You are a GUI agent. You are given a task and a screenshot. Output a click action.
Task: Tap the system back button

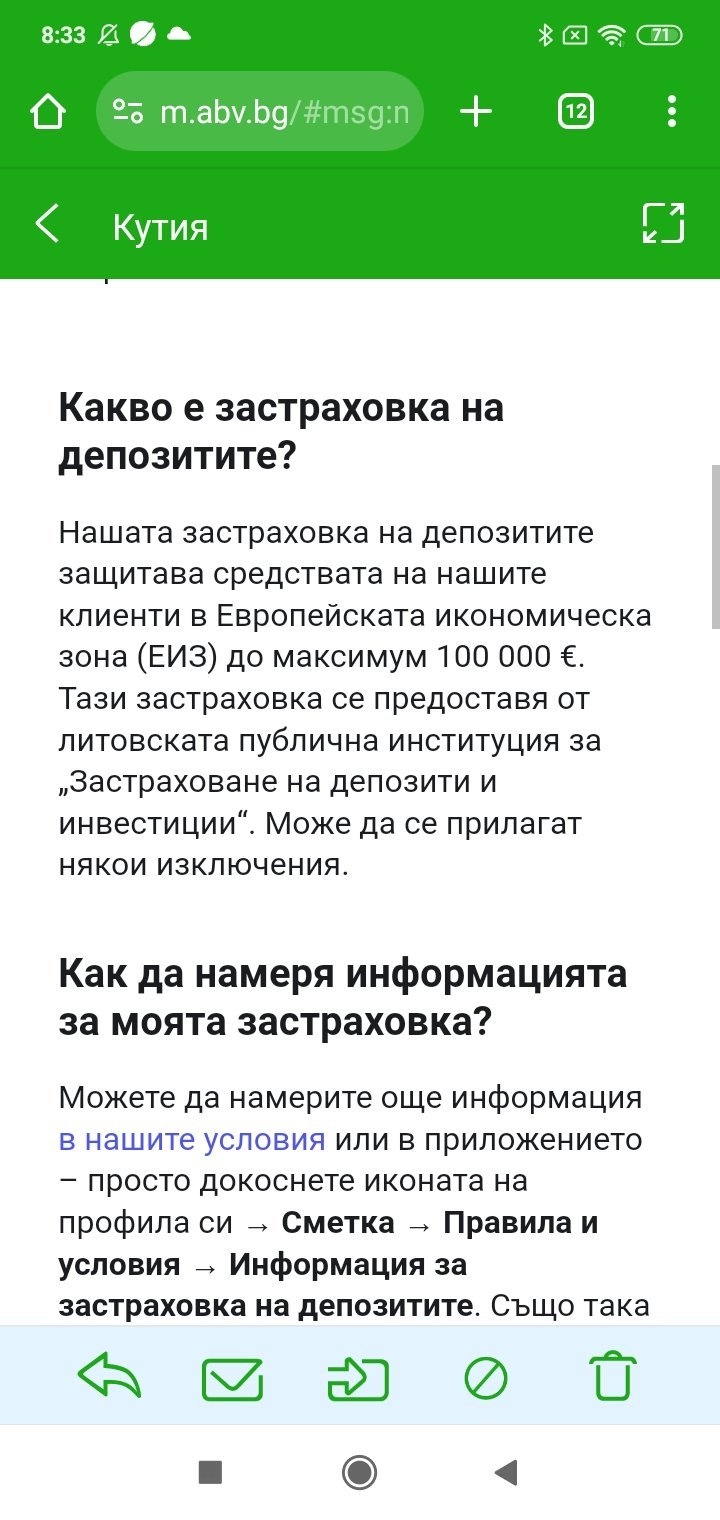tap(506, 1472)
